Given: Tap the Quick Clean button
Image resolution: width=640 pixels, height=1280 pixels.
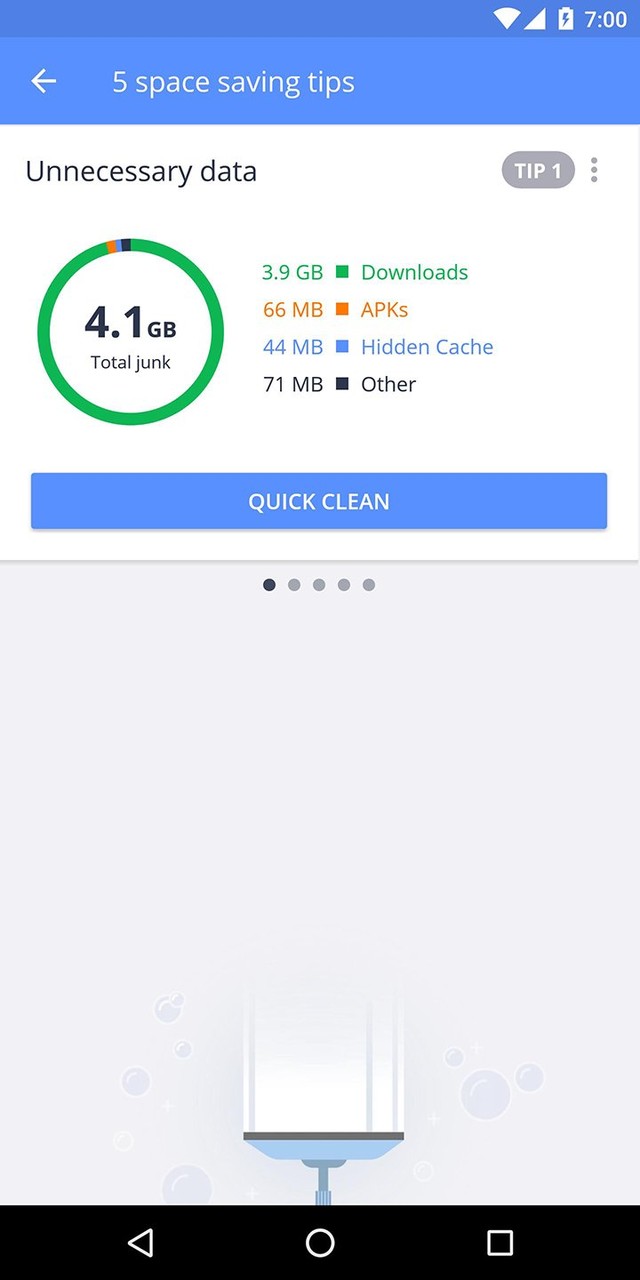Looking at the screenshot, I should tap(319, 501).
